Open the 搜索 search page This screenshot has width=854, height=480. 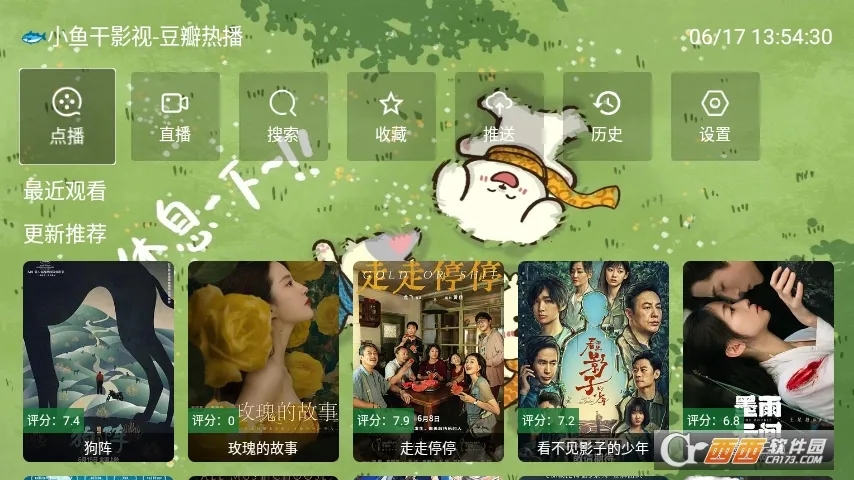coord(283,116)
